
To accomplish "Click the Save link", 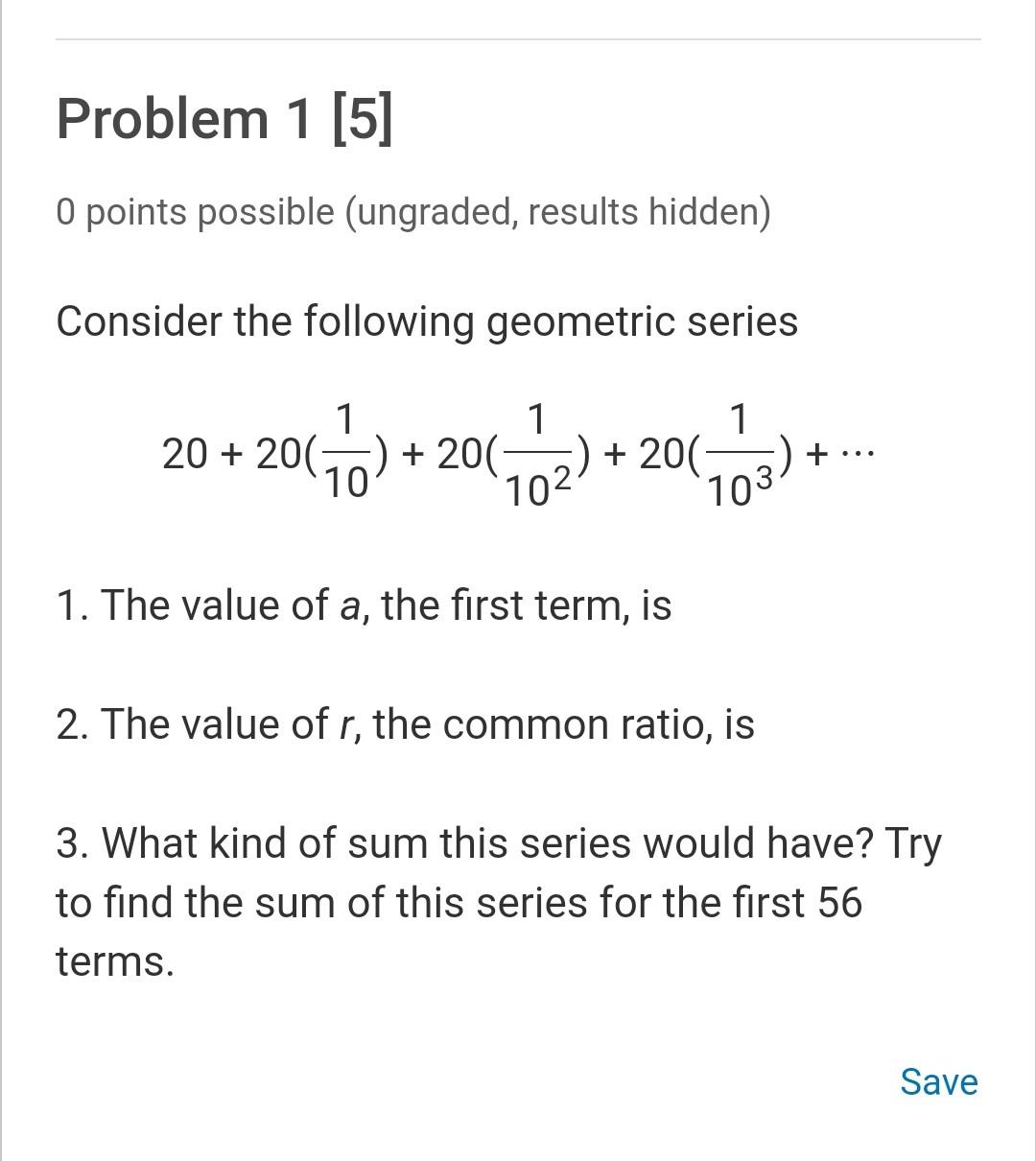I will coord(938,1082).
